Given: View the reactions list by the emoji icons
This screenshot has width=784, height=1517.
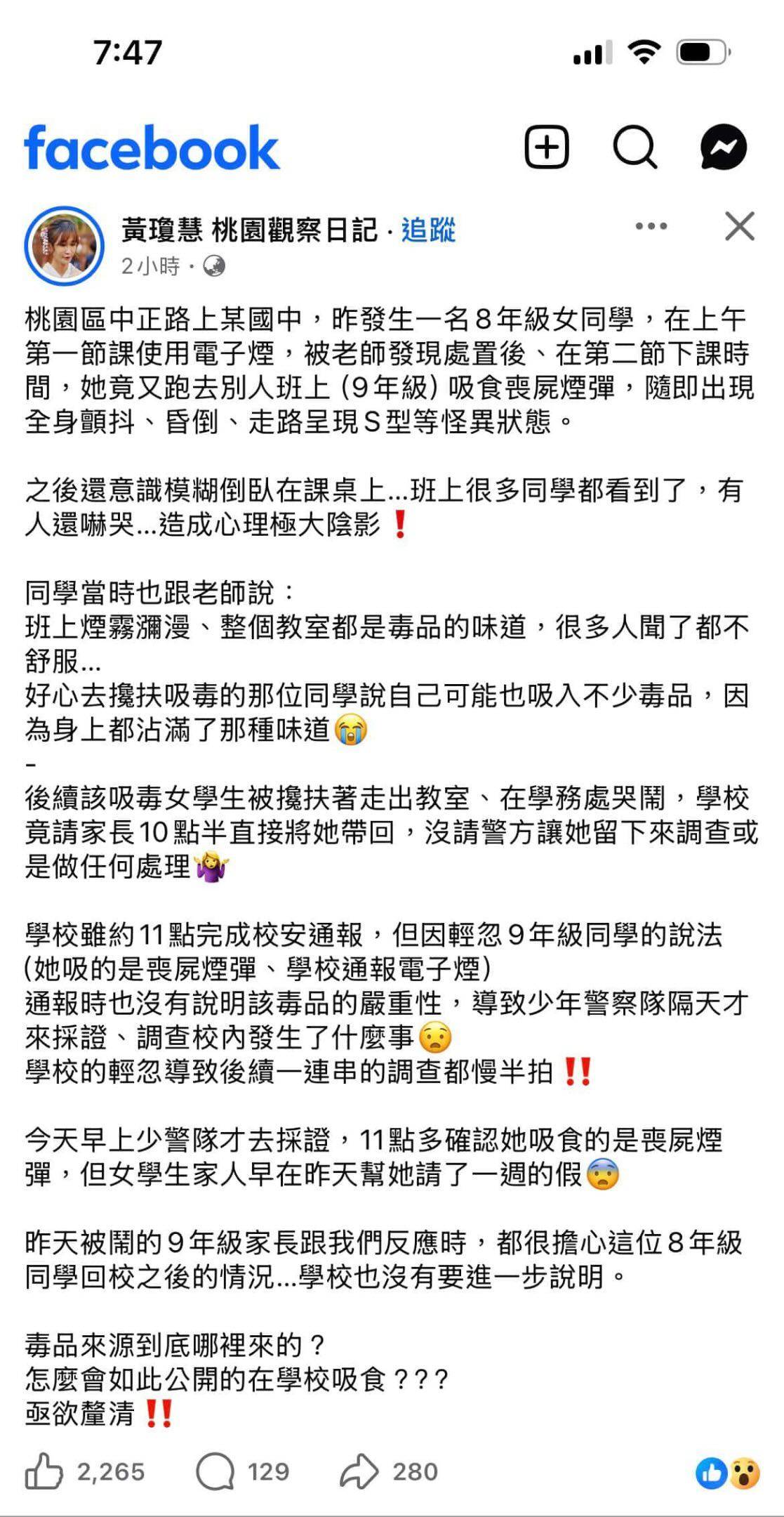Looking at the screenshot, I should pos(728,1473).
